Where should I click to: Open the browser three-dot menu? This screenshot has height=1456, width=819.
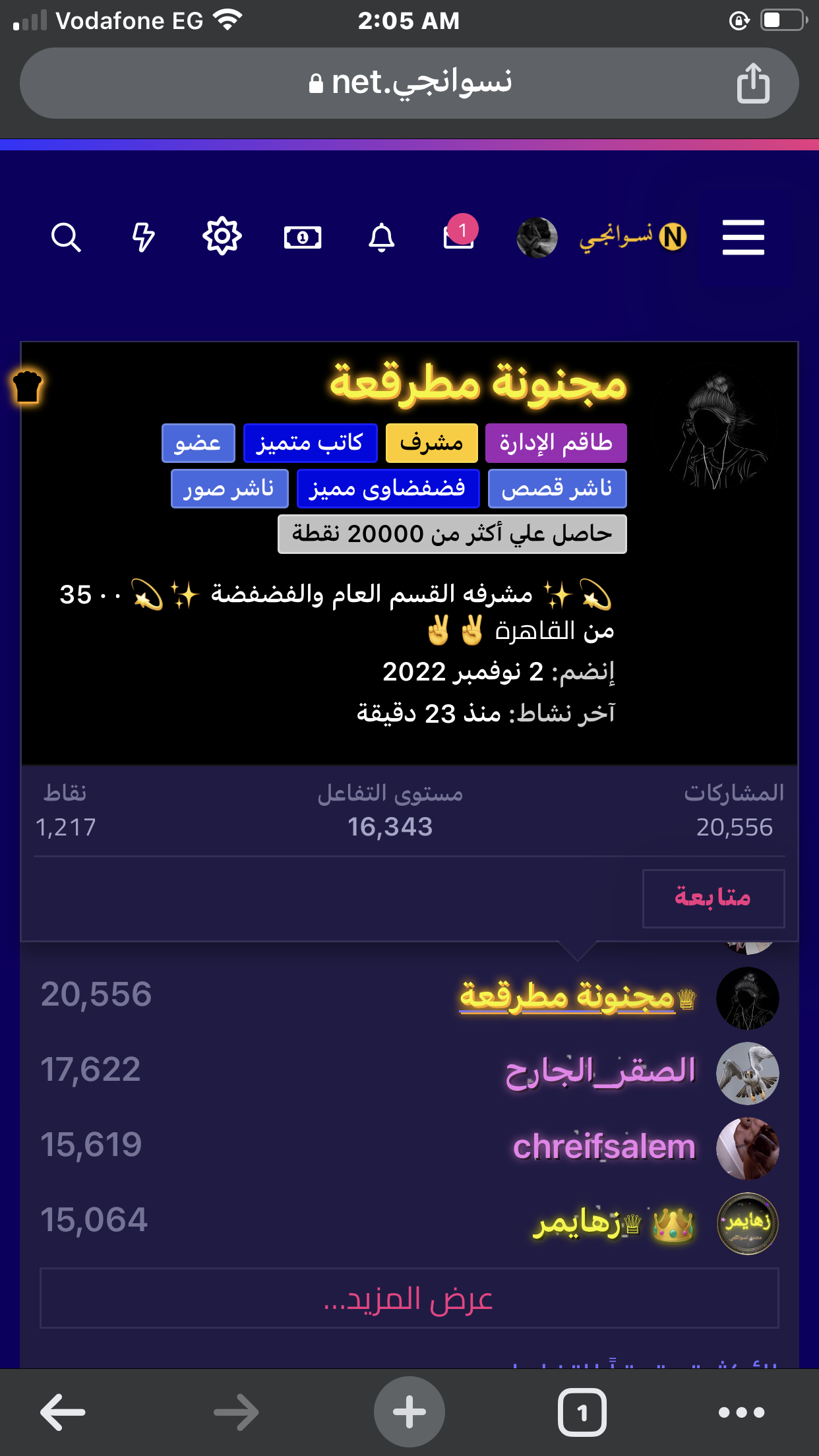(741, 1412)
